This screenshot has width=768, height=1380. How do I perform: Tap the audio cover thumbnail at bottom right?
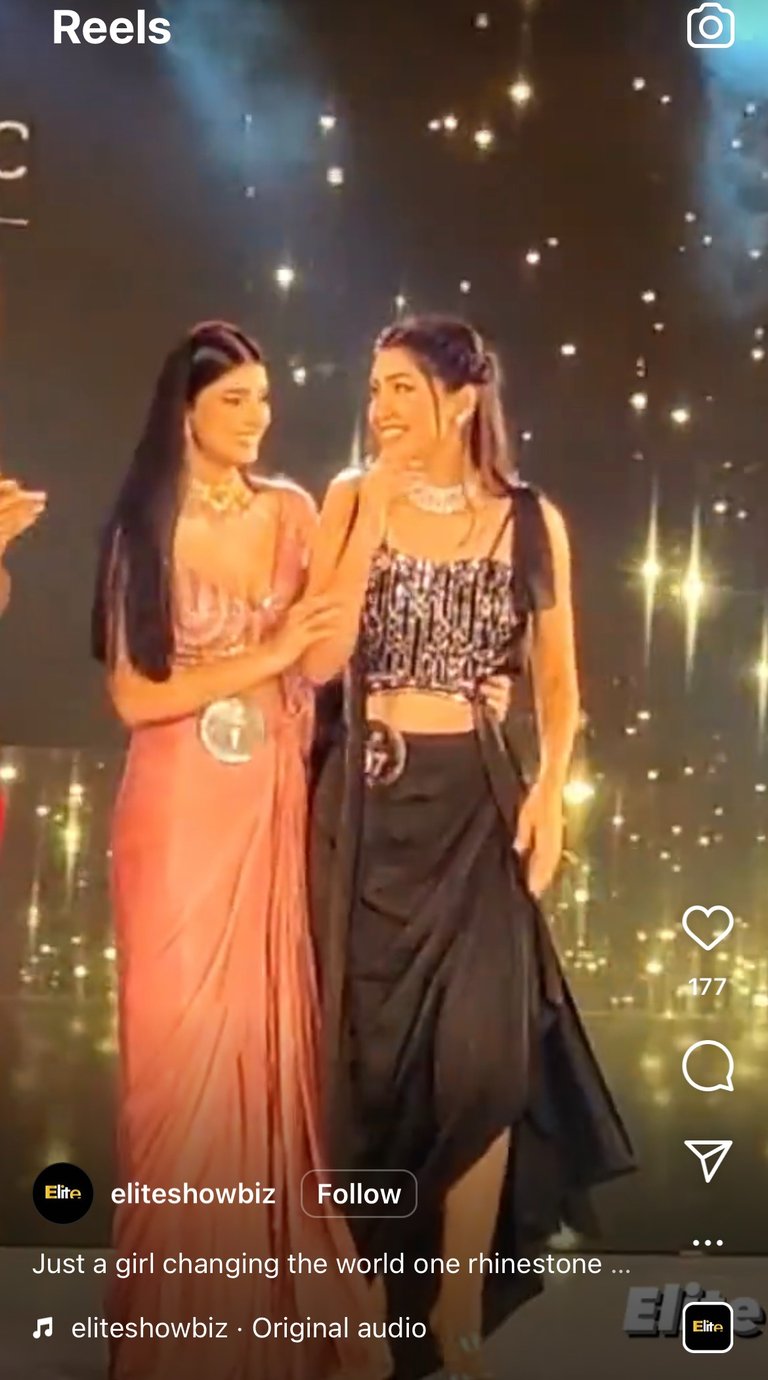click(x=707, y=1327)
